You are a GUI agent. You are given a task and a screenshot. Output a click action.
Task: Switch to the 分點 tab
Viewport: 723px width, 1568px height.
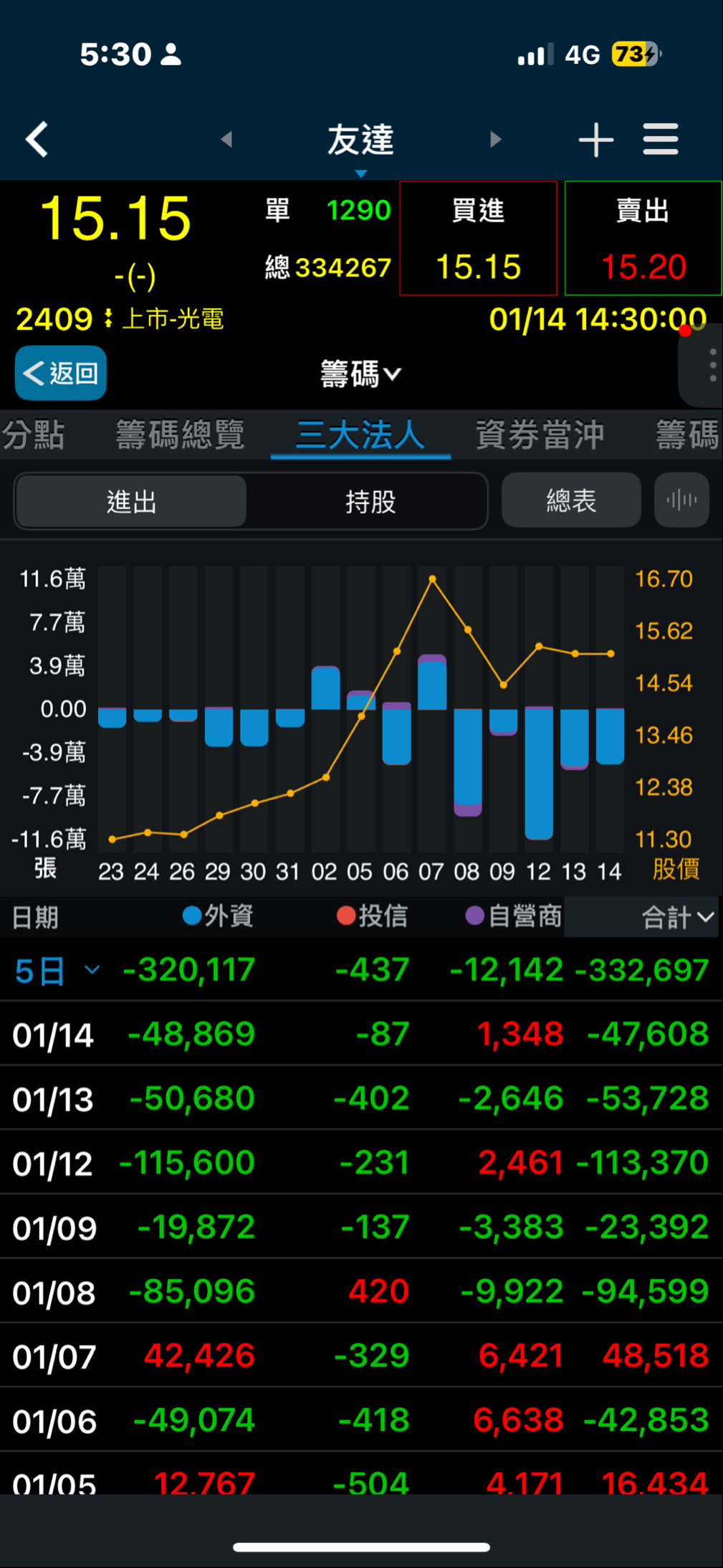(x=33, y=434)
